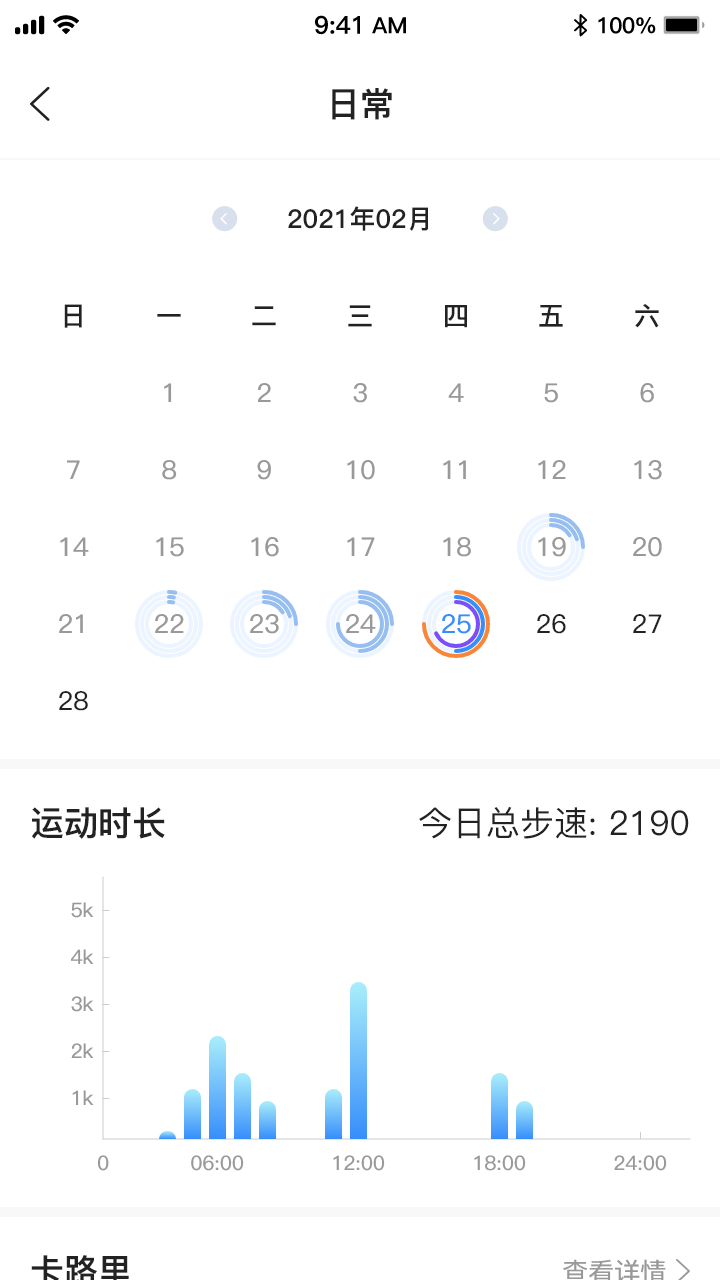Screen dimensions: 720x1280
Task: Tap 今日总步速: 2190 to view step details
Action: [553, 822]
